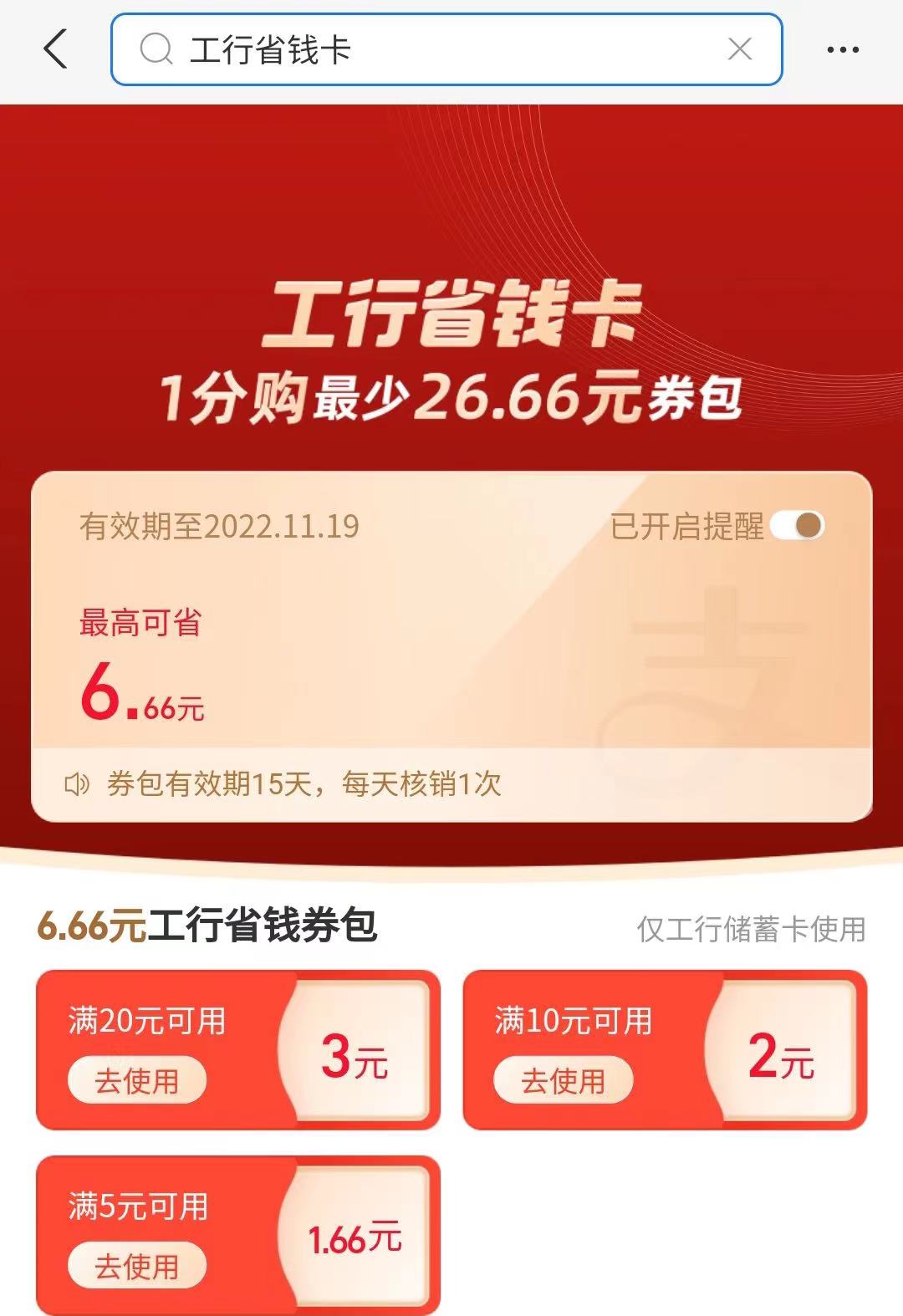Tap 去使用 on the 满20元可用 coupon
Screen dimensions: 903x1316
pos(137,1080)
